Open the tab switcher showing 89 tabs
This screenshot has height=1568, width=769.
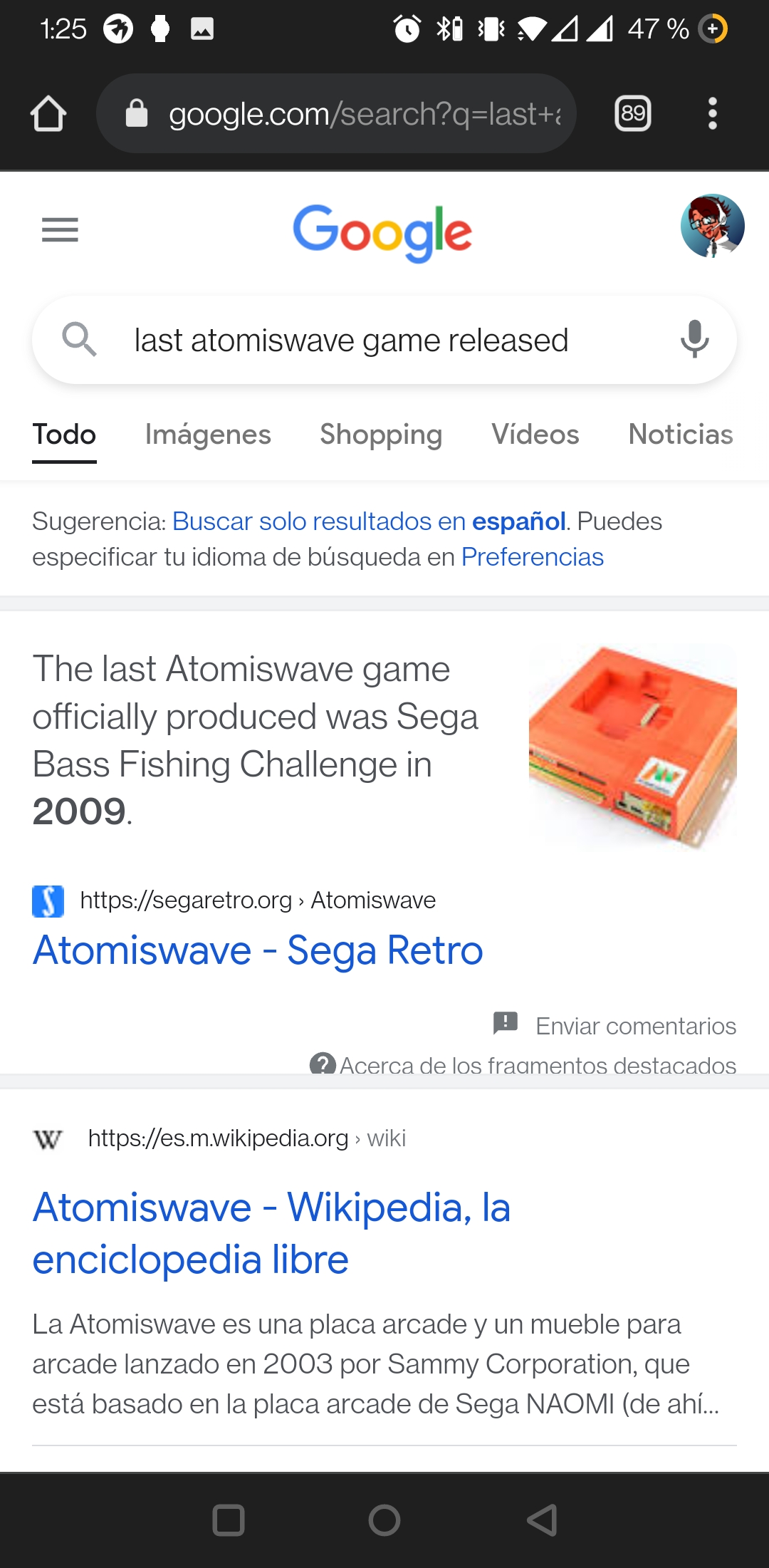633,113
